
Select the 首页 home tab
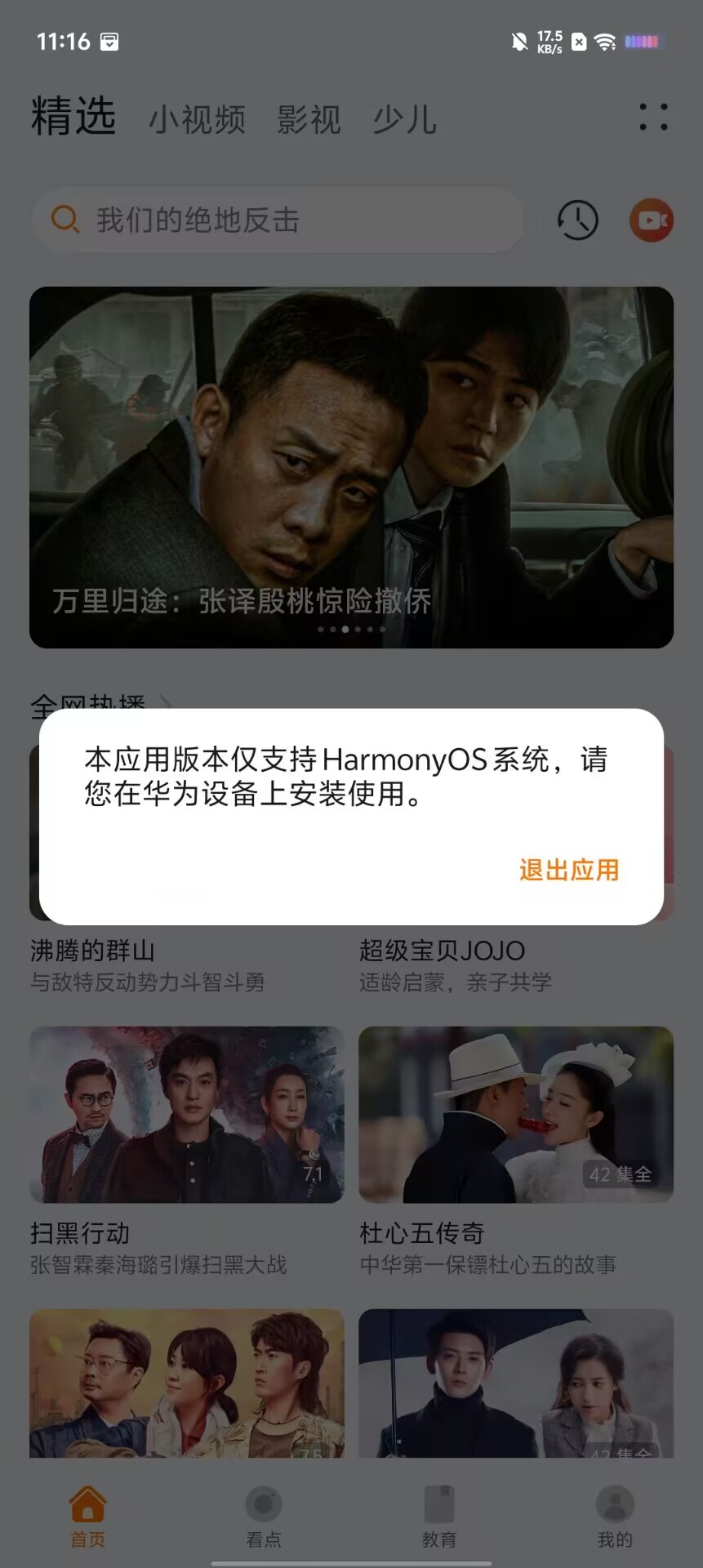coord(87,1517)
